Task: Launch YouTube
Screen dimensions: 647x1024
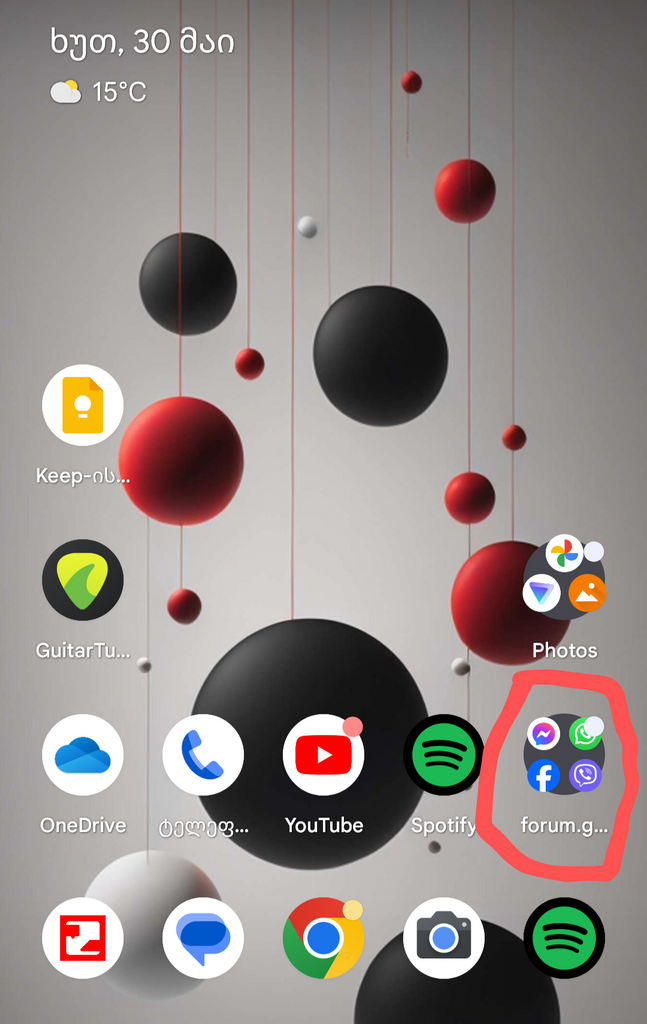Action: coord(323,756)
